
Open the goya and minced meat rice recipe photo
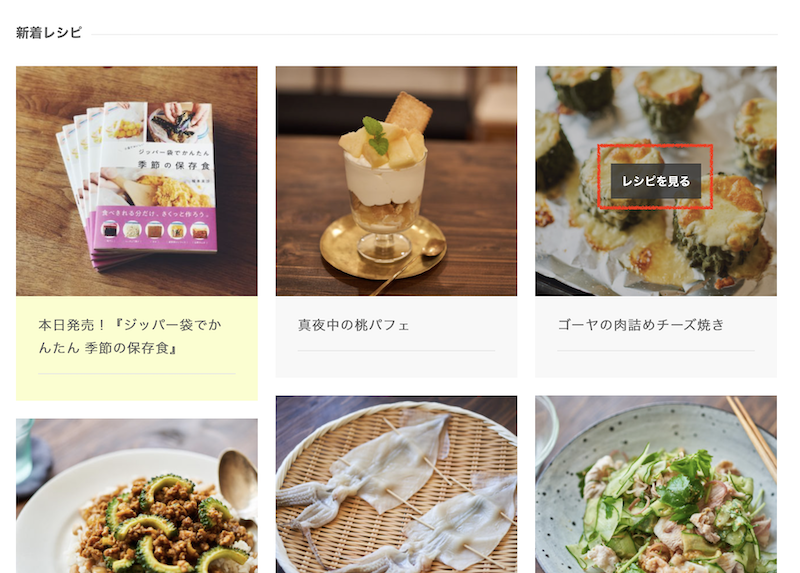point(136,496)
